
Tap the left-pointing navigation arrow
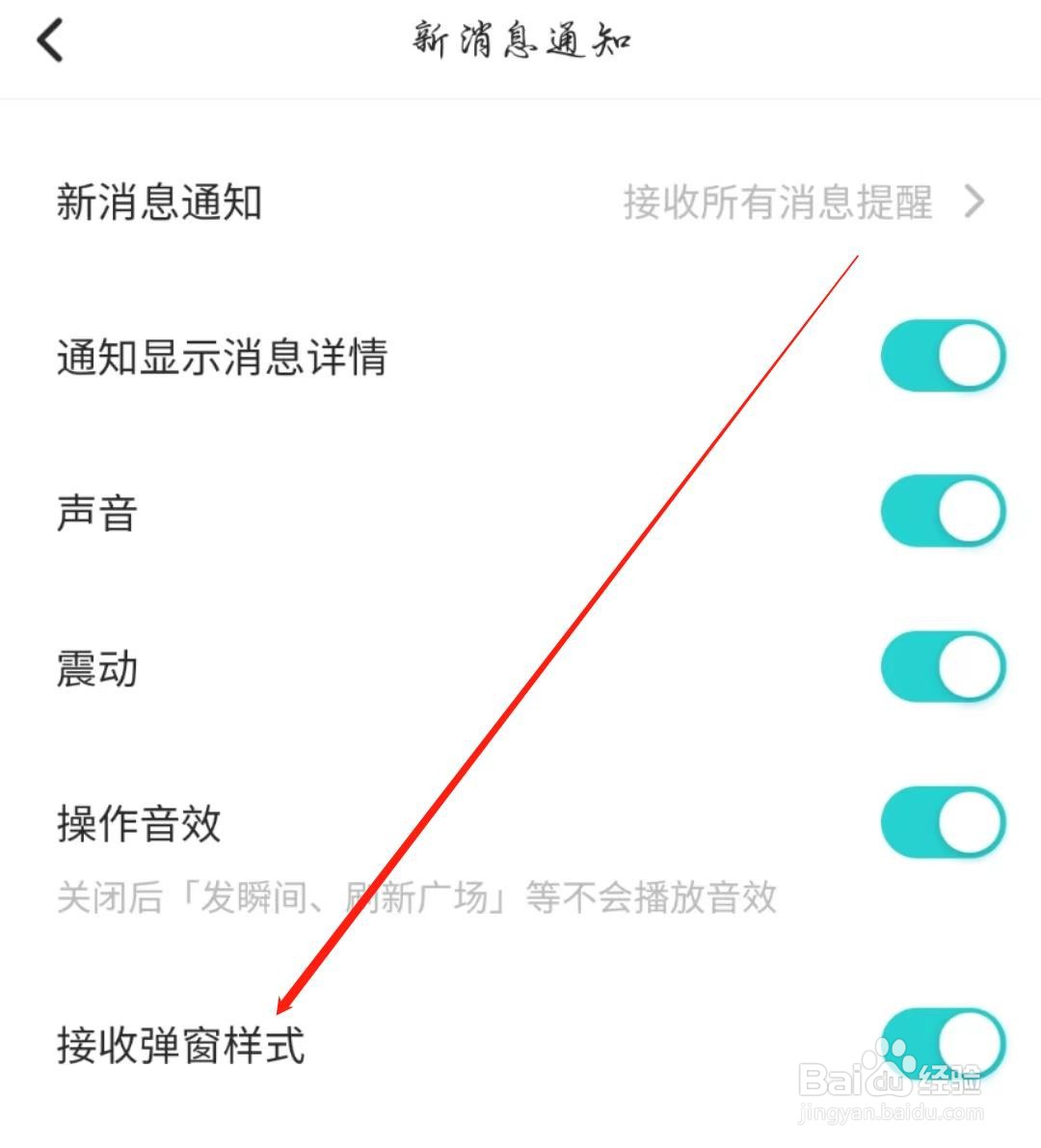point(48,39)
